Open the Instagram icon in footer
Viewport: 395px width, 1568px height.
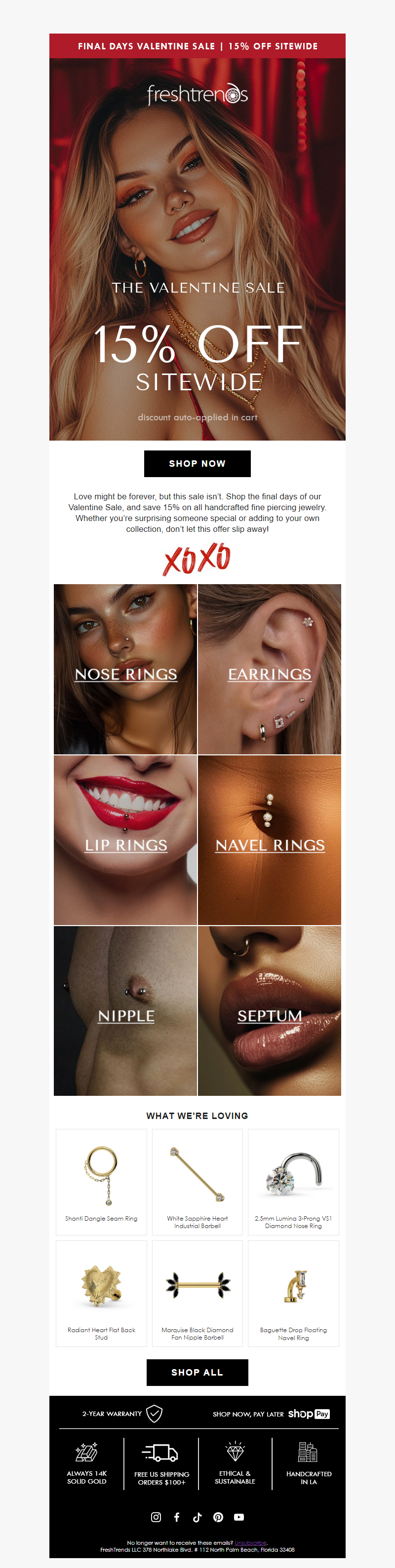pos(156,1517)
